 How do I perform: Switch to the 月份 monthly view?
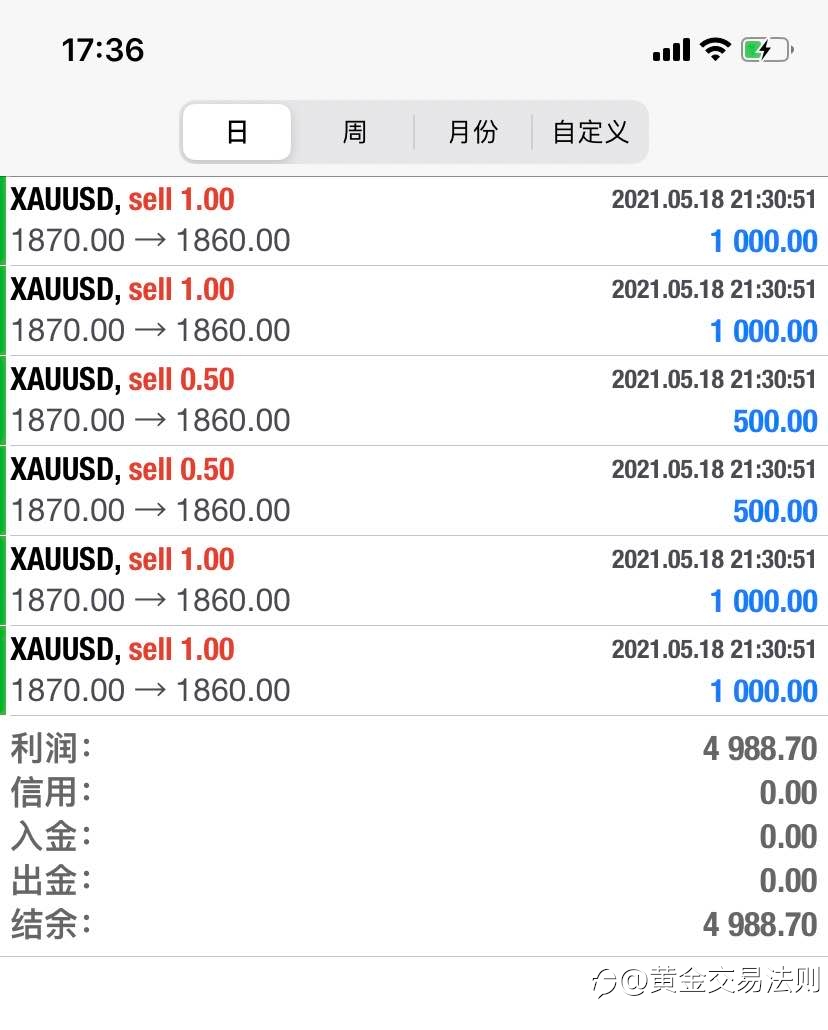click(472, 132)
